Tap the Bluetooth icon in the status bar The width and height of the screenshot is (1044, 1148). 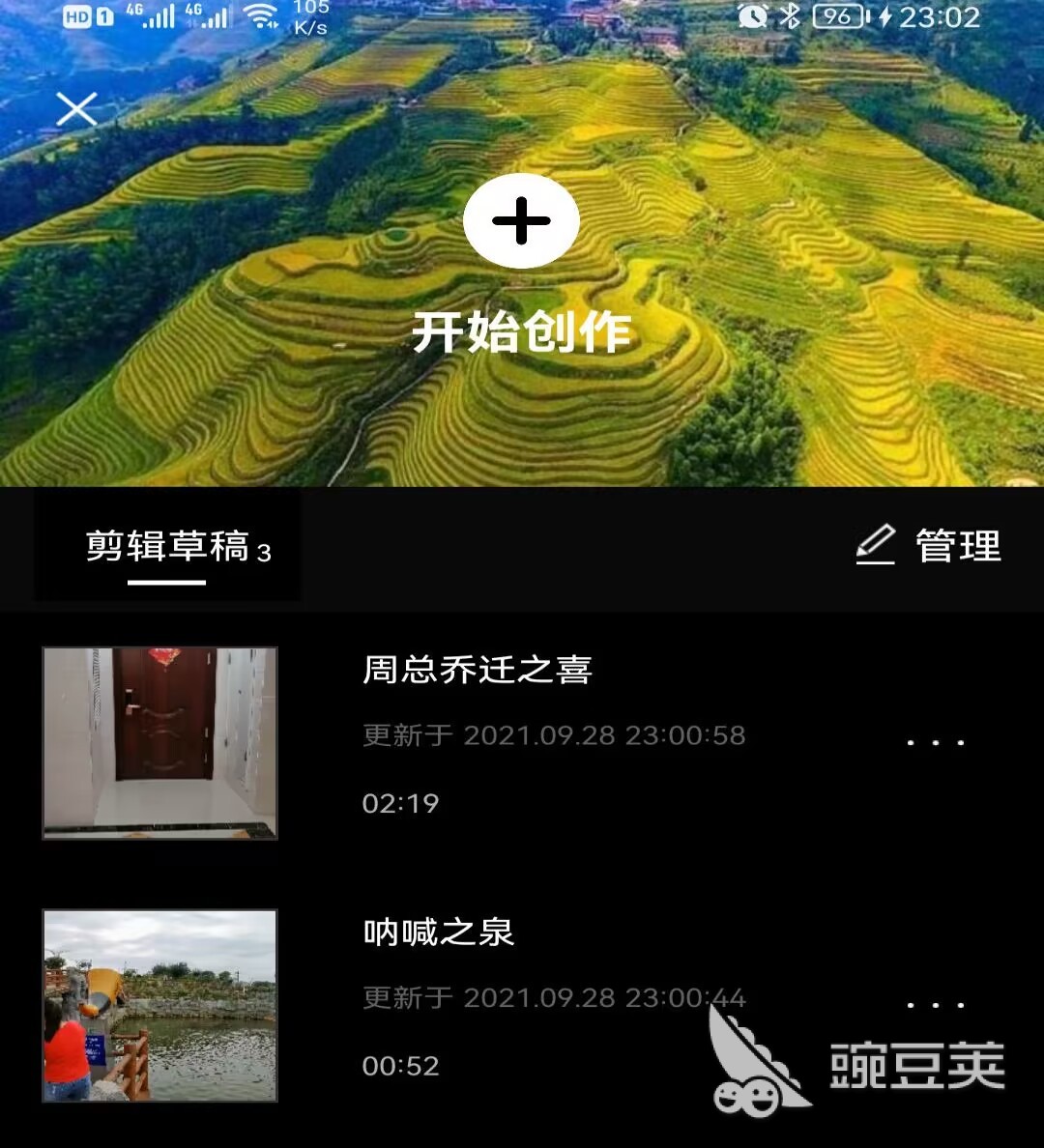tap(791, 17)
